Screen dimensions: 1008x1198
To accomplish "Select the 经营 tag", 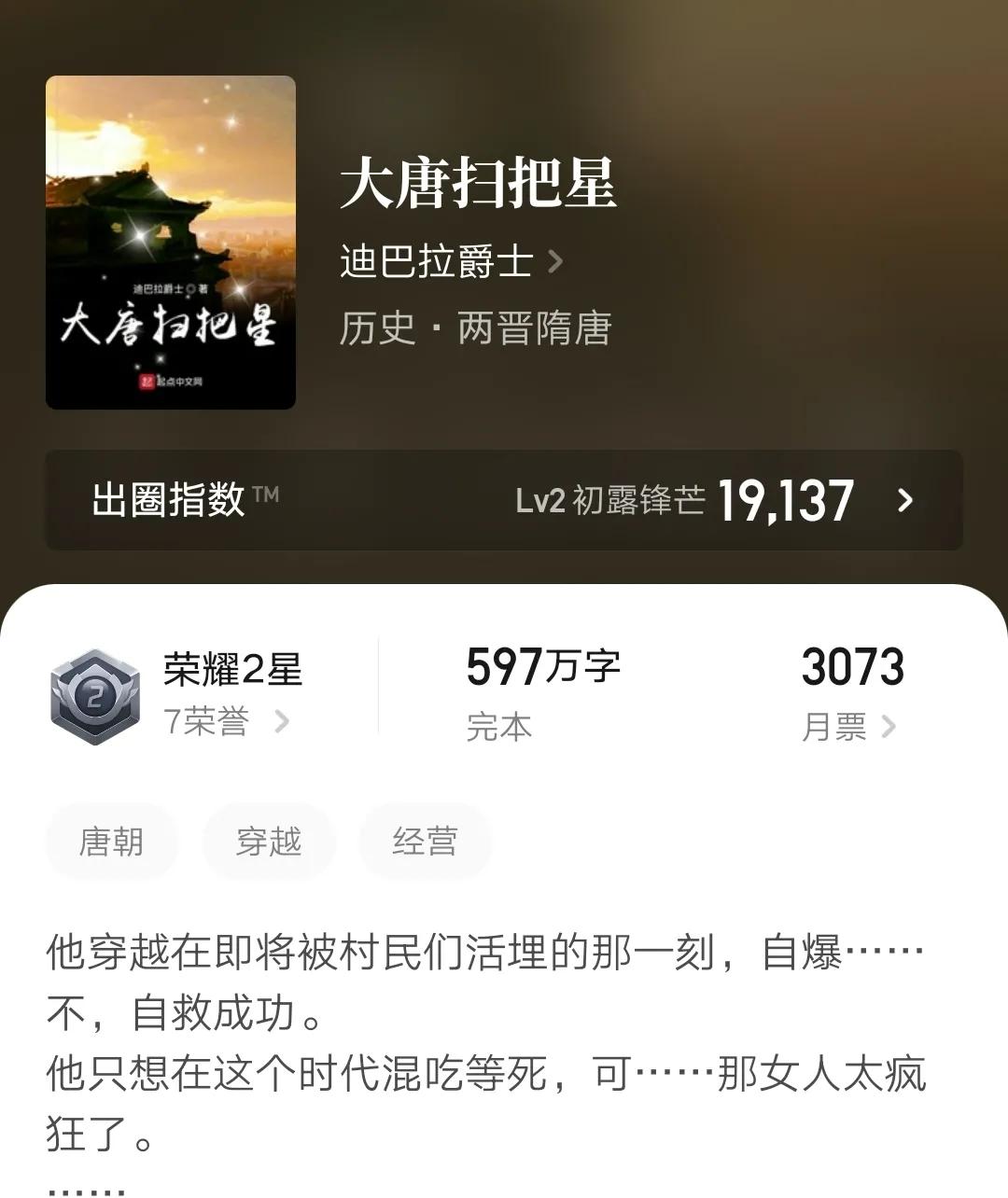I will pyautogui.click(x=425, y=841).
